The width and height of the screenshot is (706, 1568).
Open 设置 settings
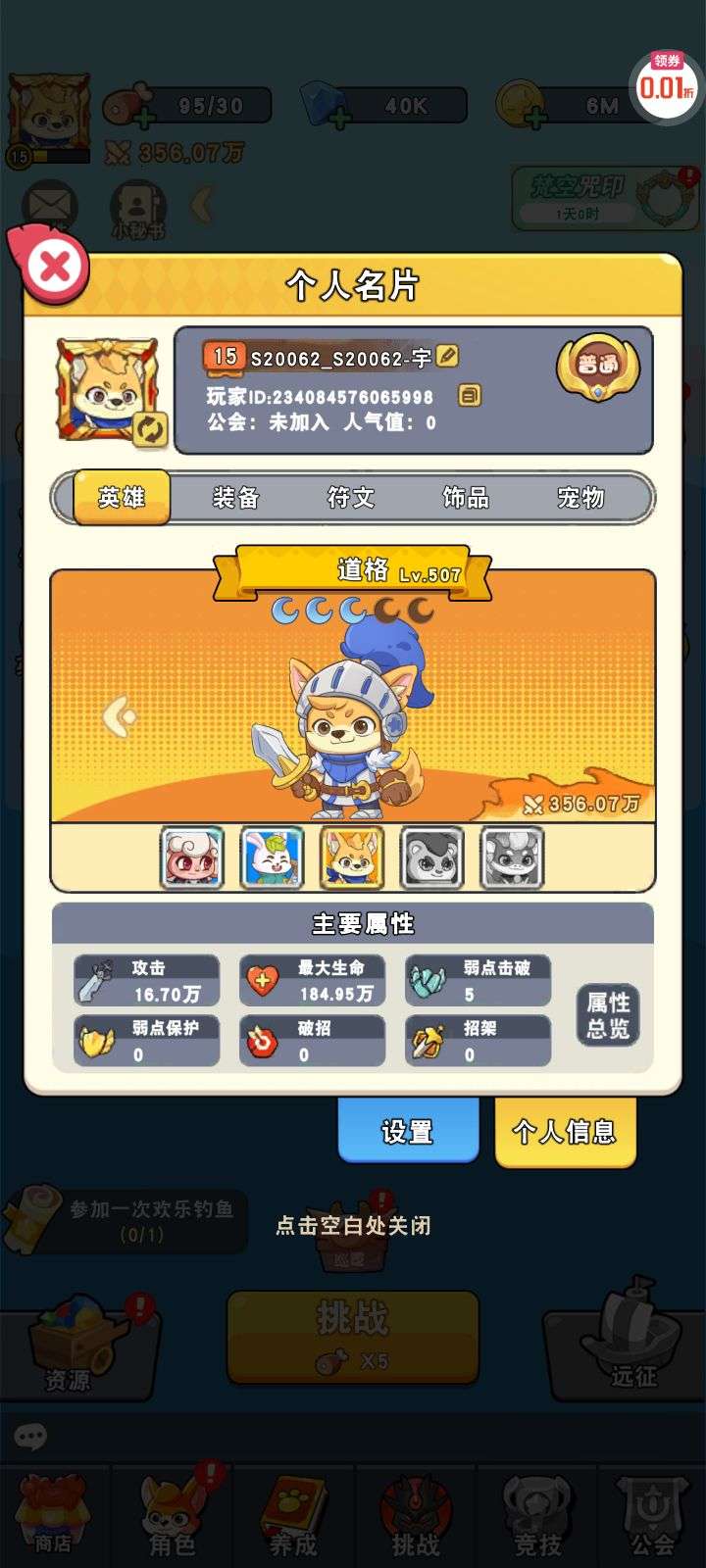coord(408,1132)
